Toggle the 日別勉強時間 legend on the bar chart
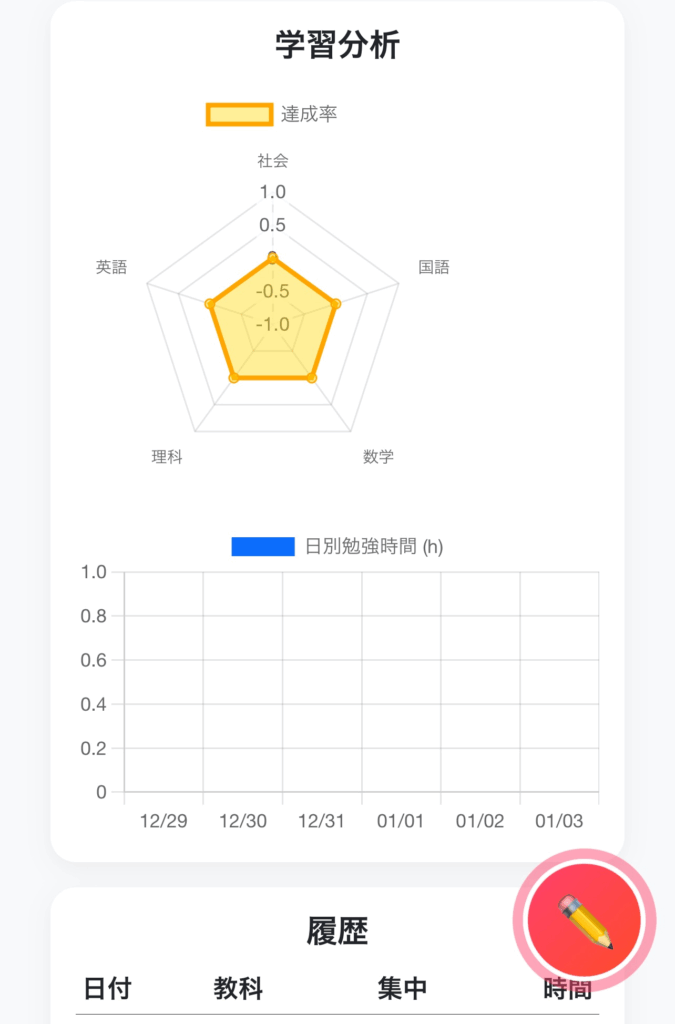The height and width of the screenshot is (1024, 675). tap(337, 547)
